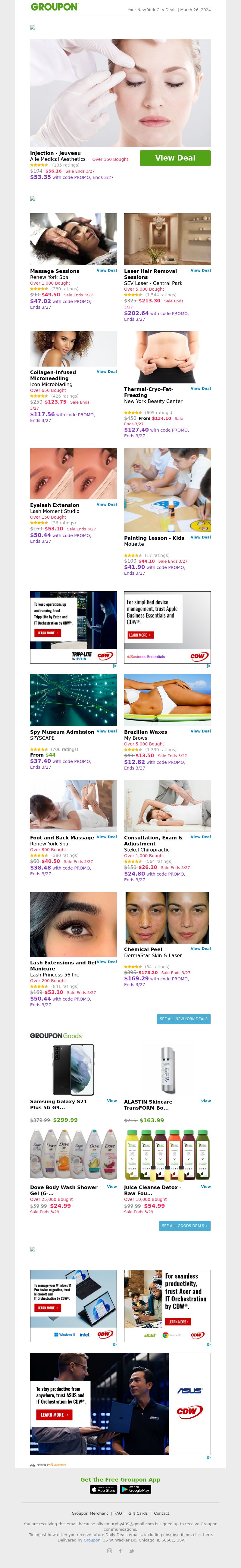The width and height of the screenshot is (241, 1568).
Task: Open View Deal for Massage Sessions
Action: click(107, 270)
